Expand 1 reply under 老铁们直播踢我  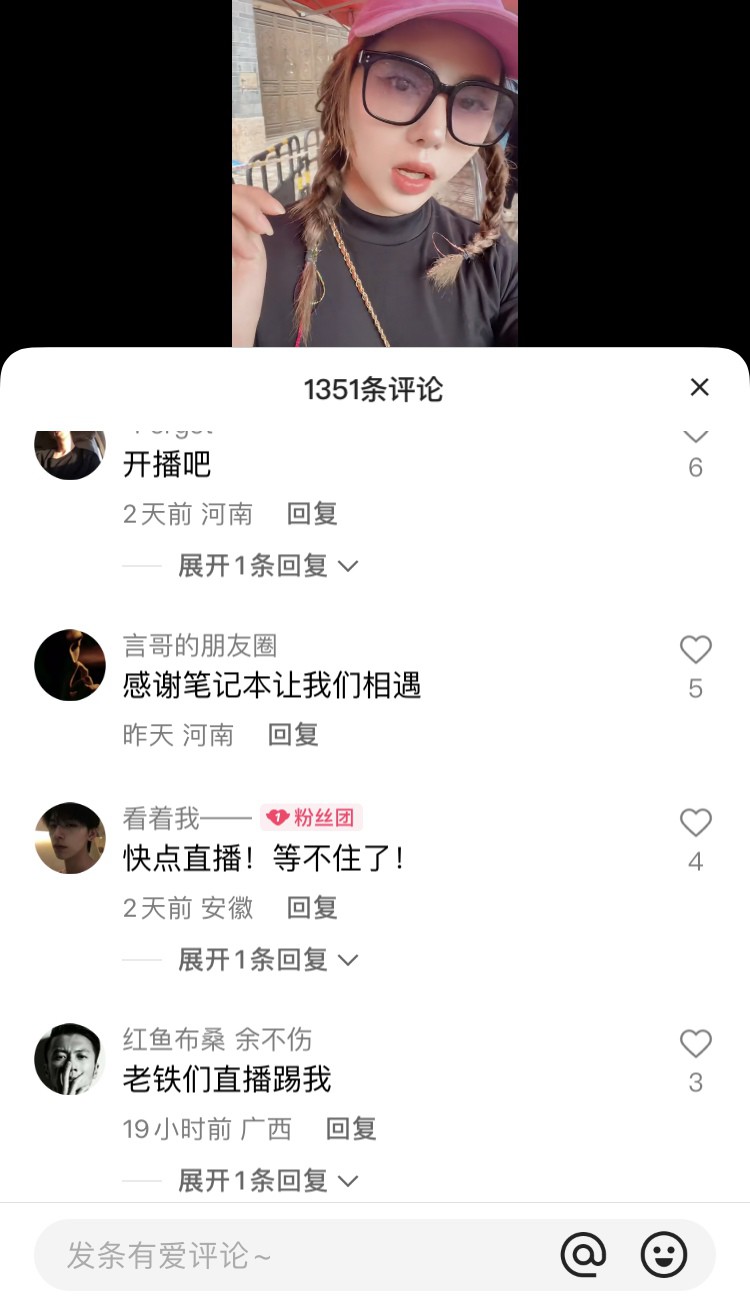(267, 1181)
